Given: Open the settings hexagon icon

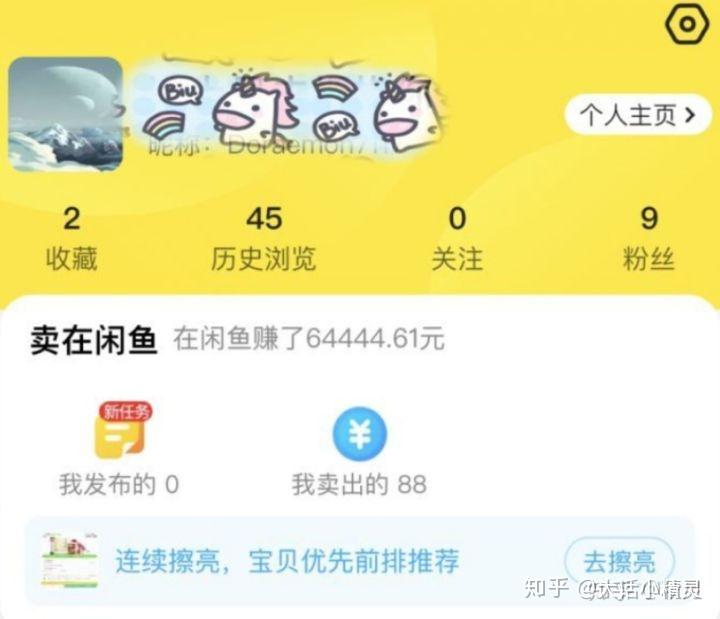Looking at the screenshot, I should (x=685, y=24).
